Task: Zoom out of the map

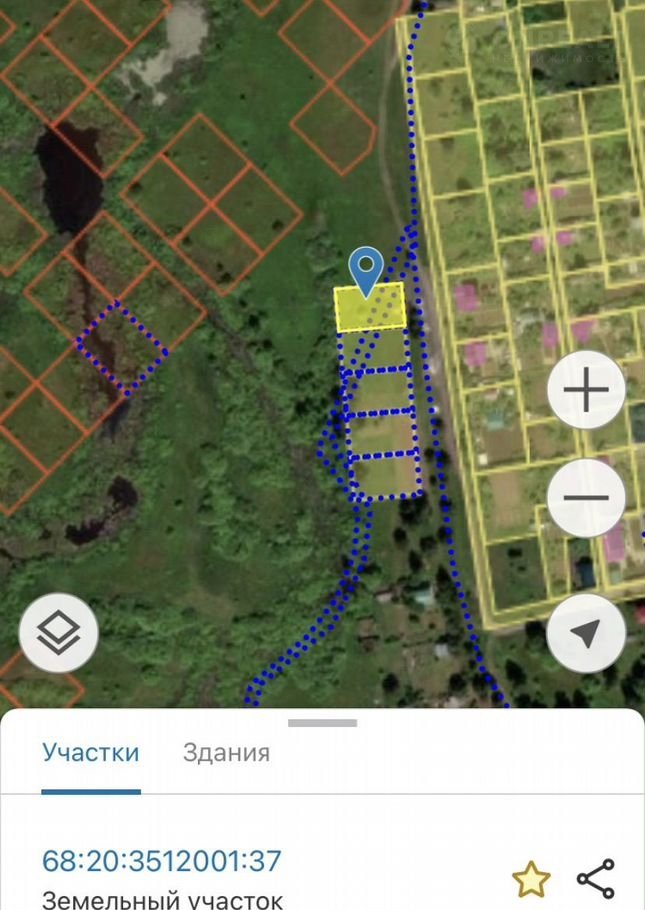Action: (586, 497)
